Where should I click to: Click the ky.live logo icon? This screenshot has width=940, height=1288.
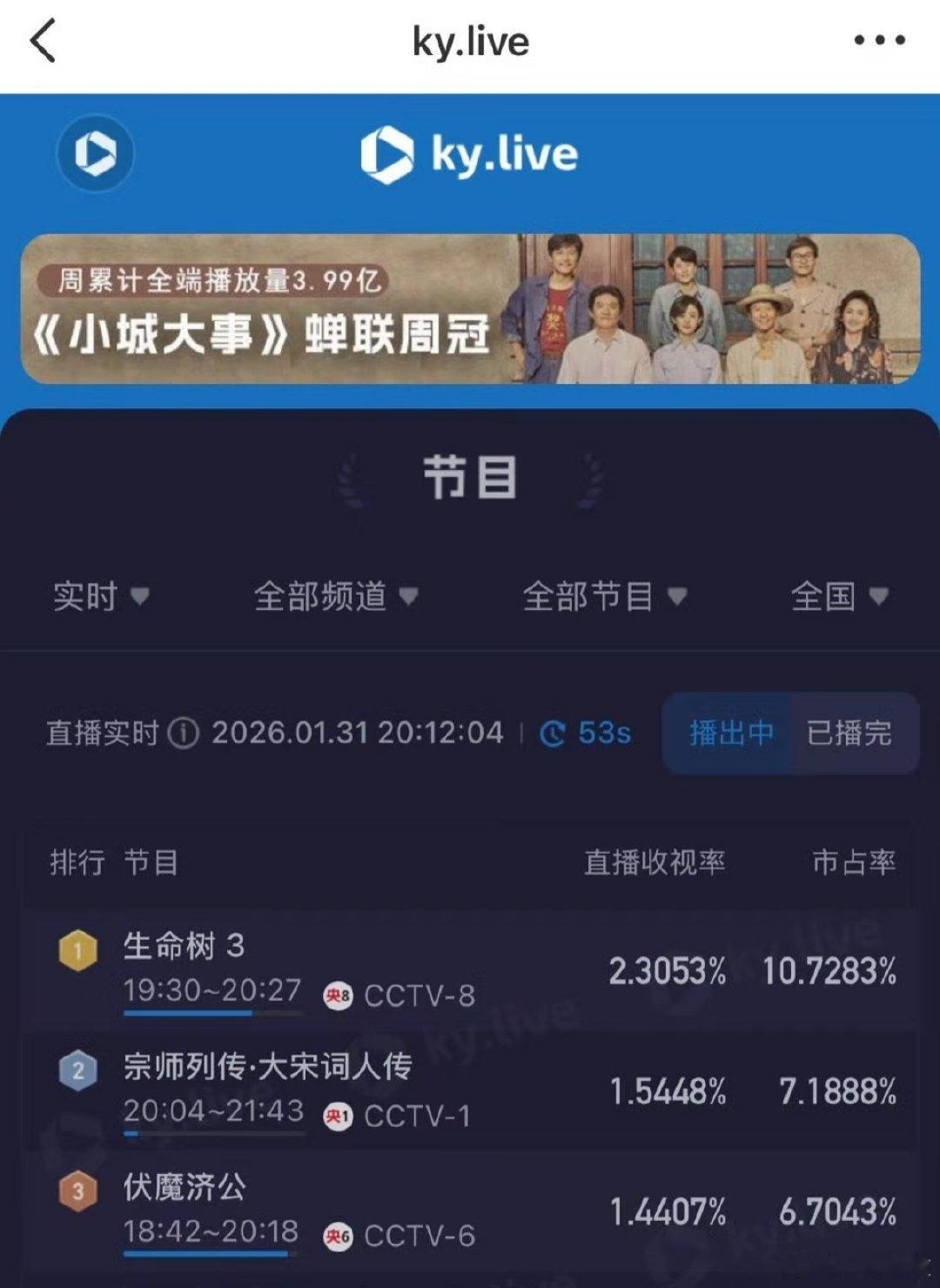pyautogui.click(x=96, y=153)
